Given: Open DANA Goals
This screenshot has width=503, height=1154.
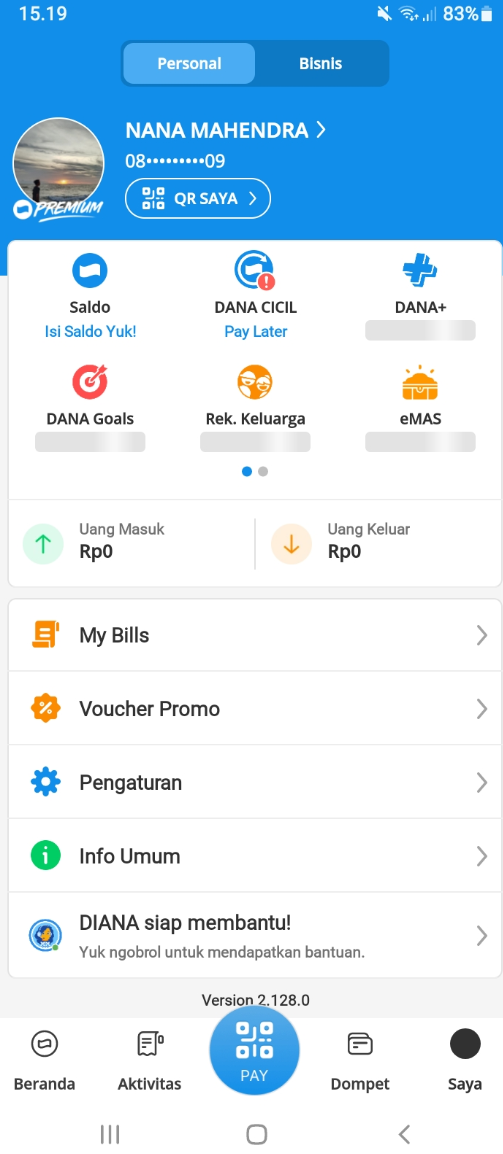Looking at the screenshot, I should click(x=90, y=407).
